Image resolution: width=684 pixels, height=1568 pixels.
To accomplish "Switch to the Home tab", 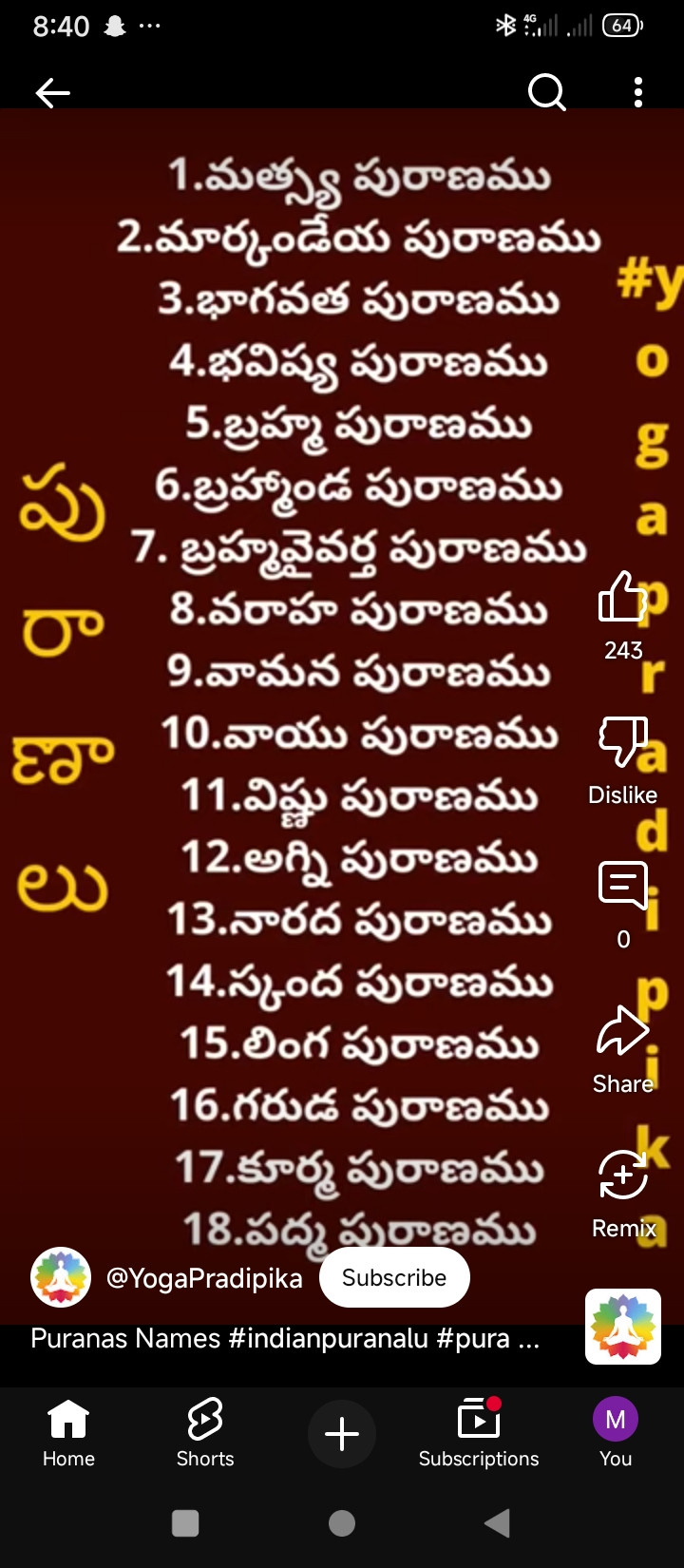I will 68,1433.
